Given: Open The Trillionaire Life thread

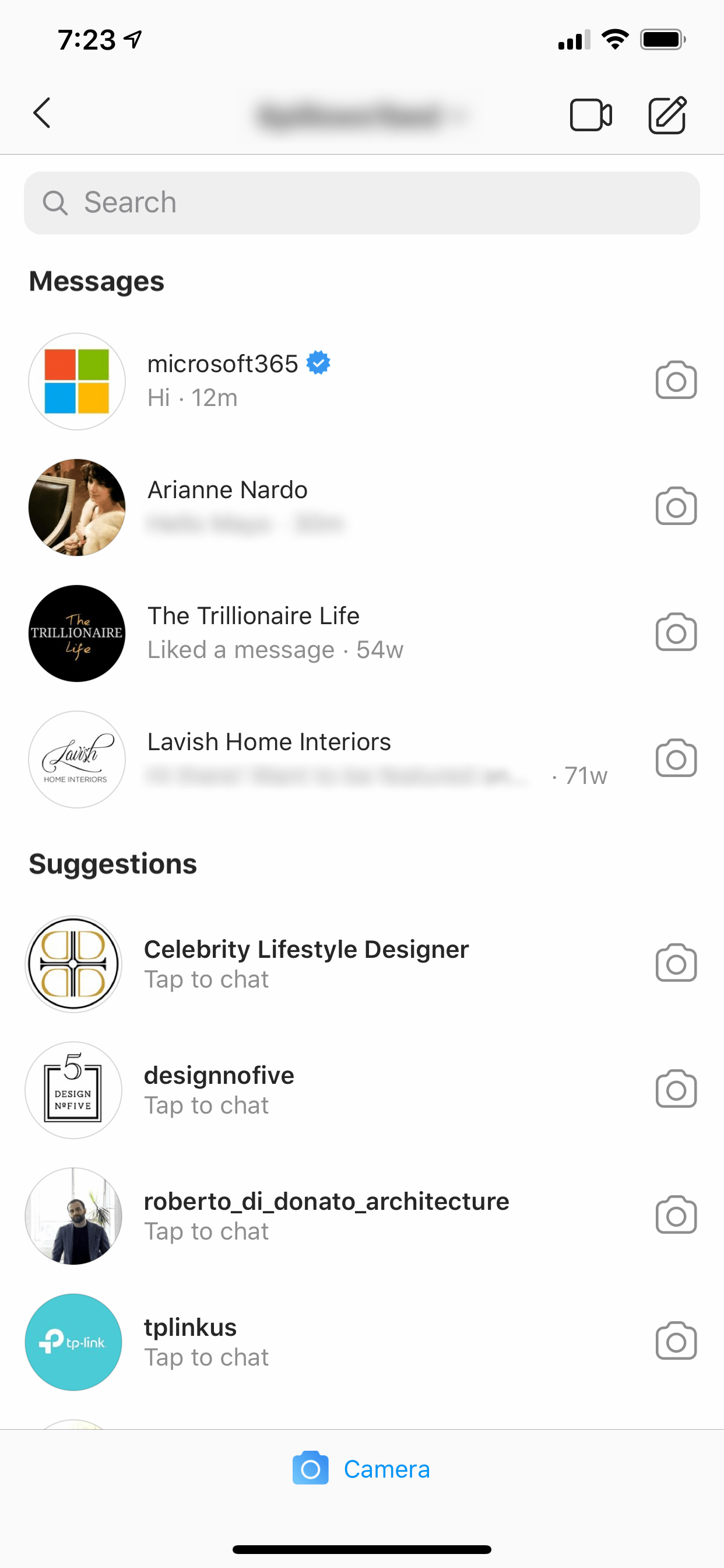Looking at the screenshot, I should (304, 632).
